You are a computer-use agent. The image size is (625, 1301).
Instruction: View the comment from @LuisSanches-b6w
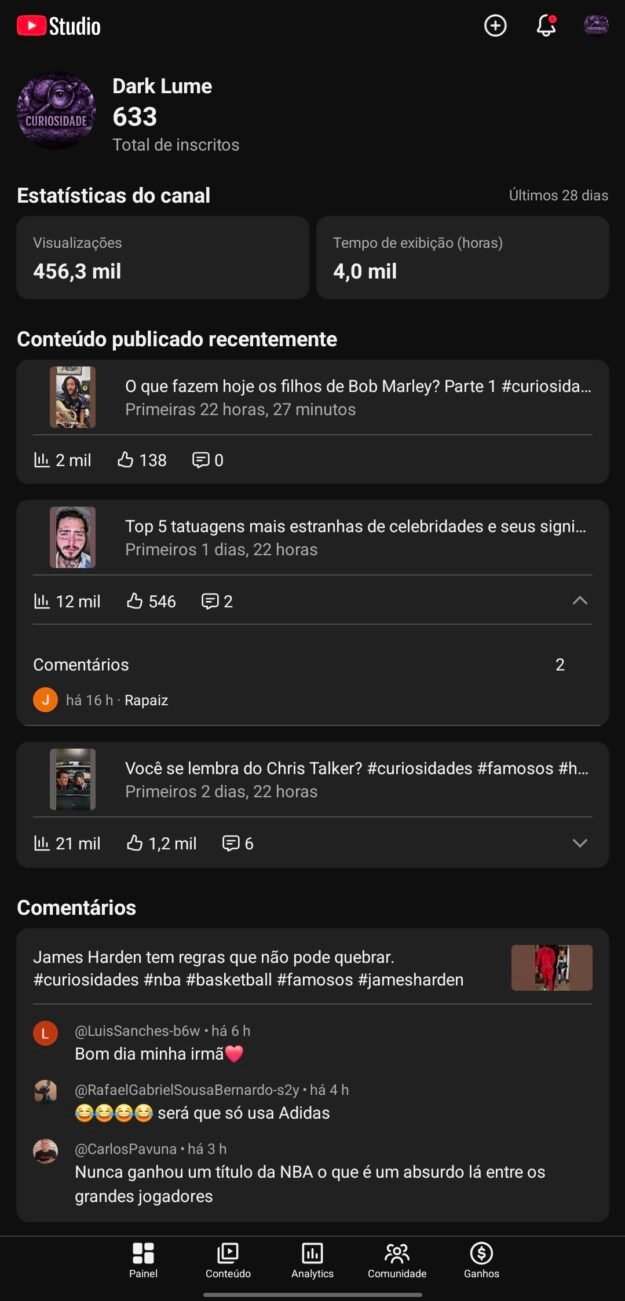[x=160, y=1043]
